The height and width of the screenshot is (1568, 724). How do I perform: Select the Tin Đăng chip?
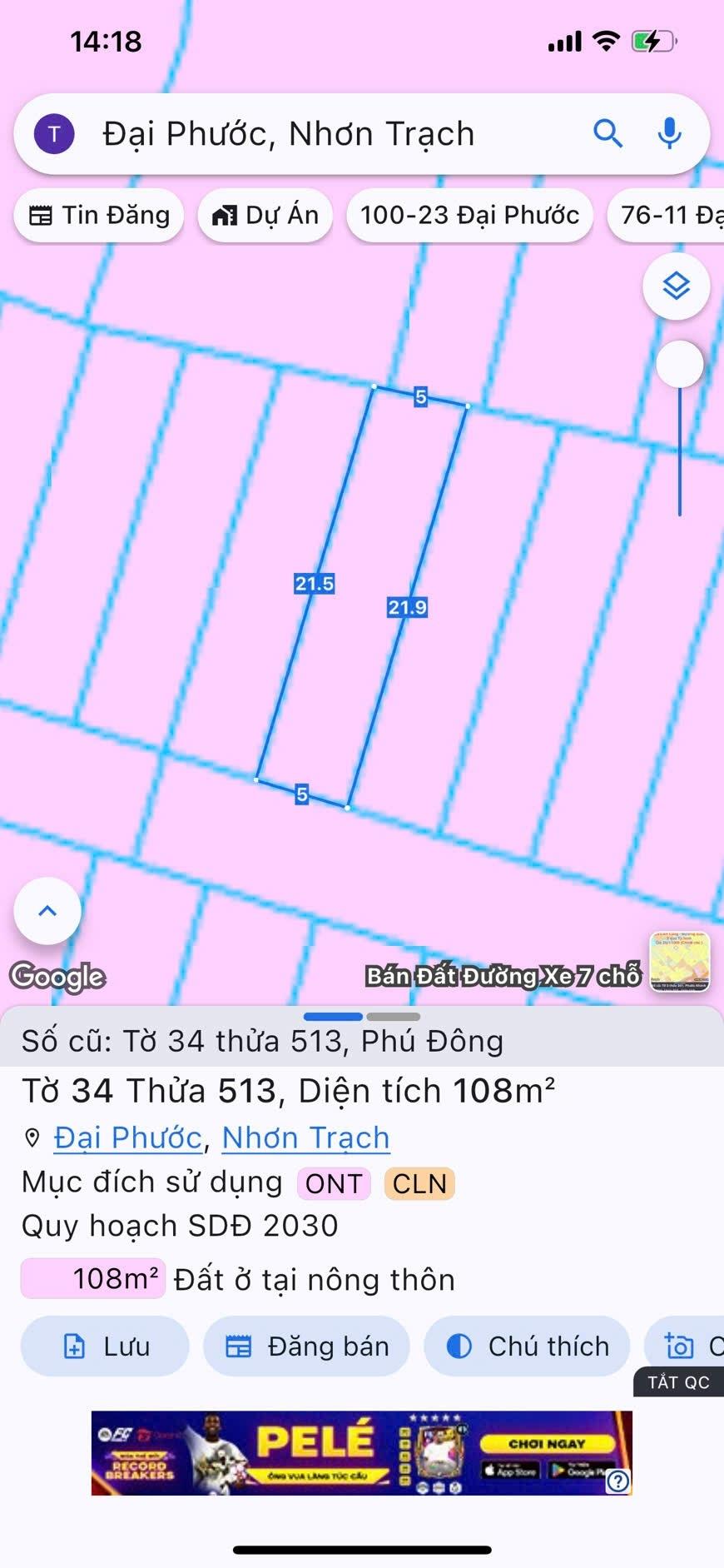(x=99, y=216)
